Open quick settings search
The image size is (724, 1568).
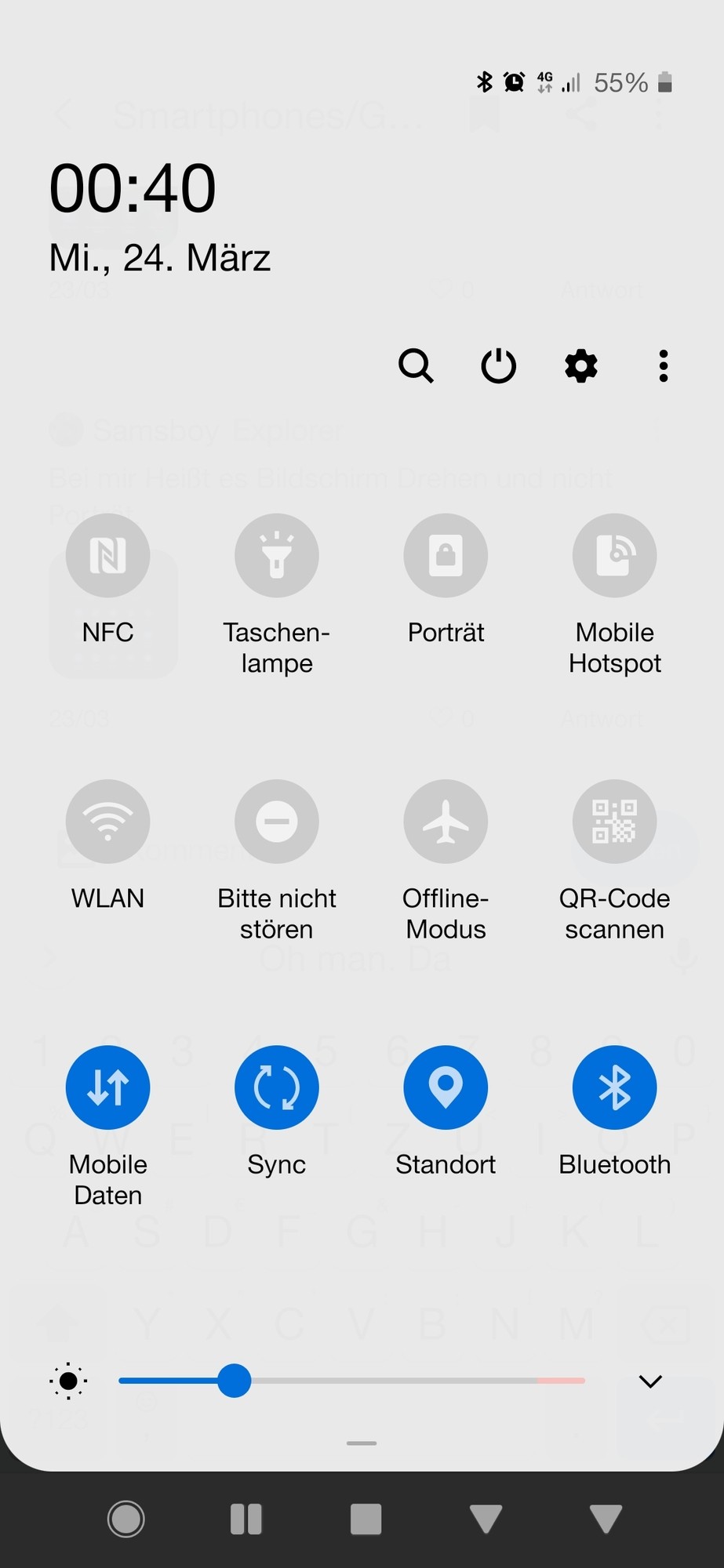(x=416, y=365)
